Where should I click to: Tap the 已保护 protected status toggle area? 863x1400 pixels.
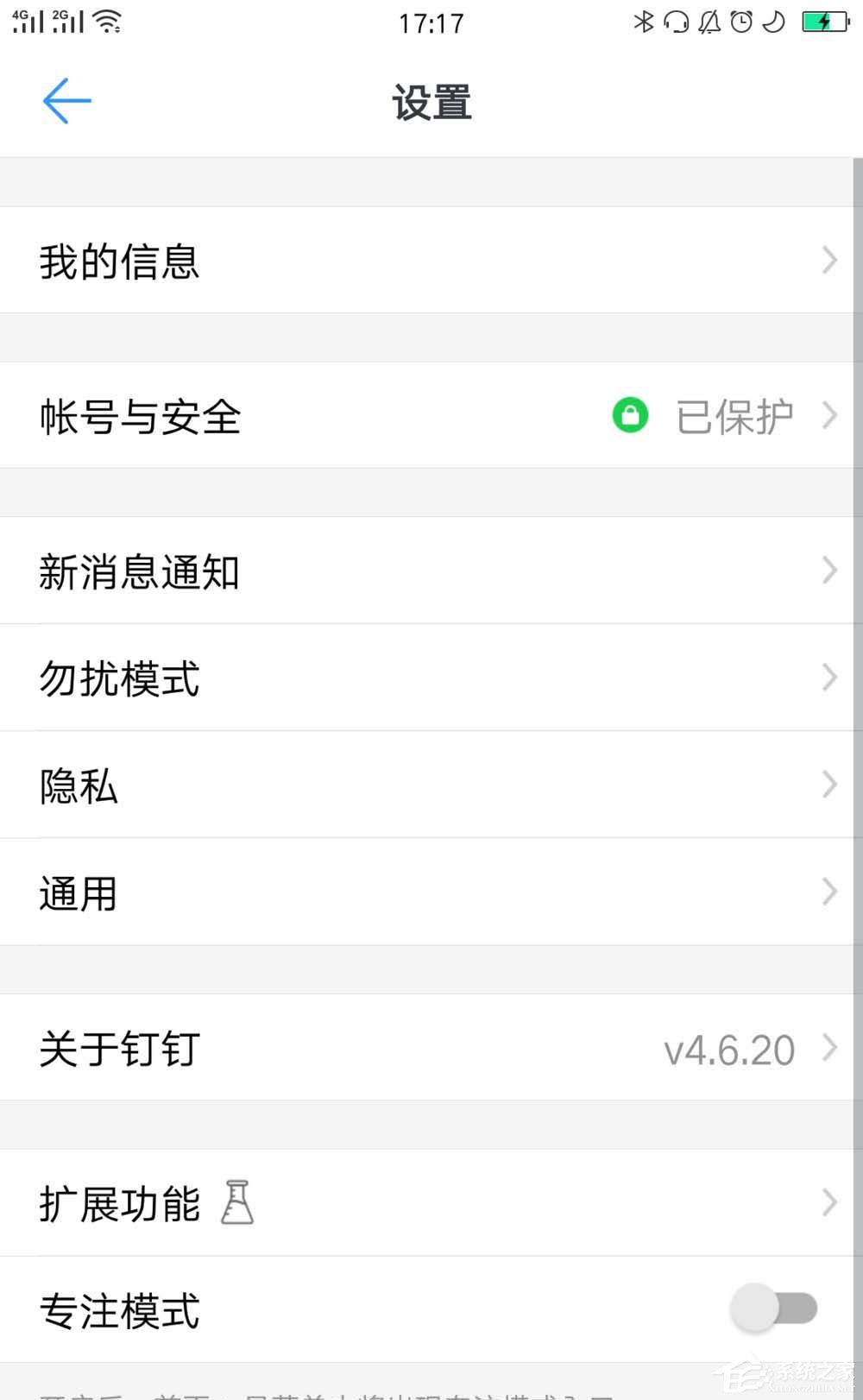tap(733, 417)
